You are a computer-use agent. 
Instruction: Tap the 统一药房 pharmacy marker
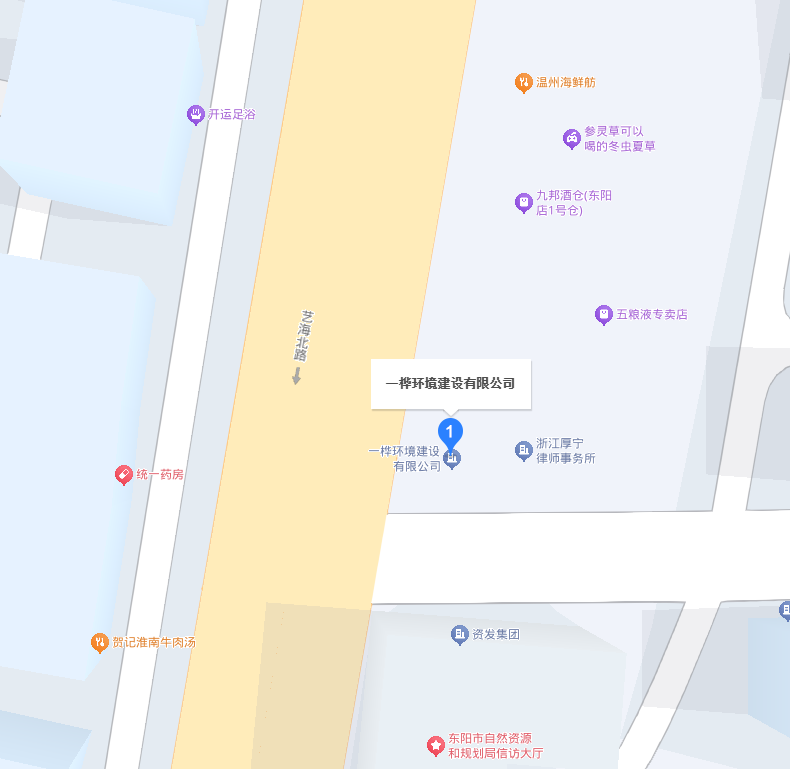tap(123, 475)
